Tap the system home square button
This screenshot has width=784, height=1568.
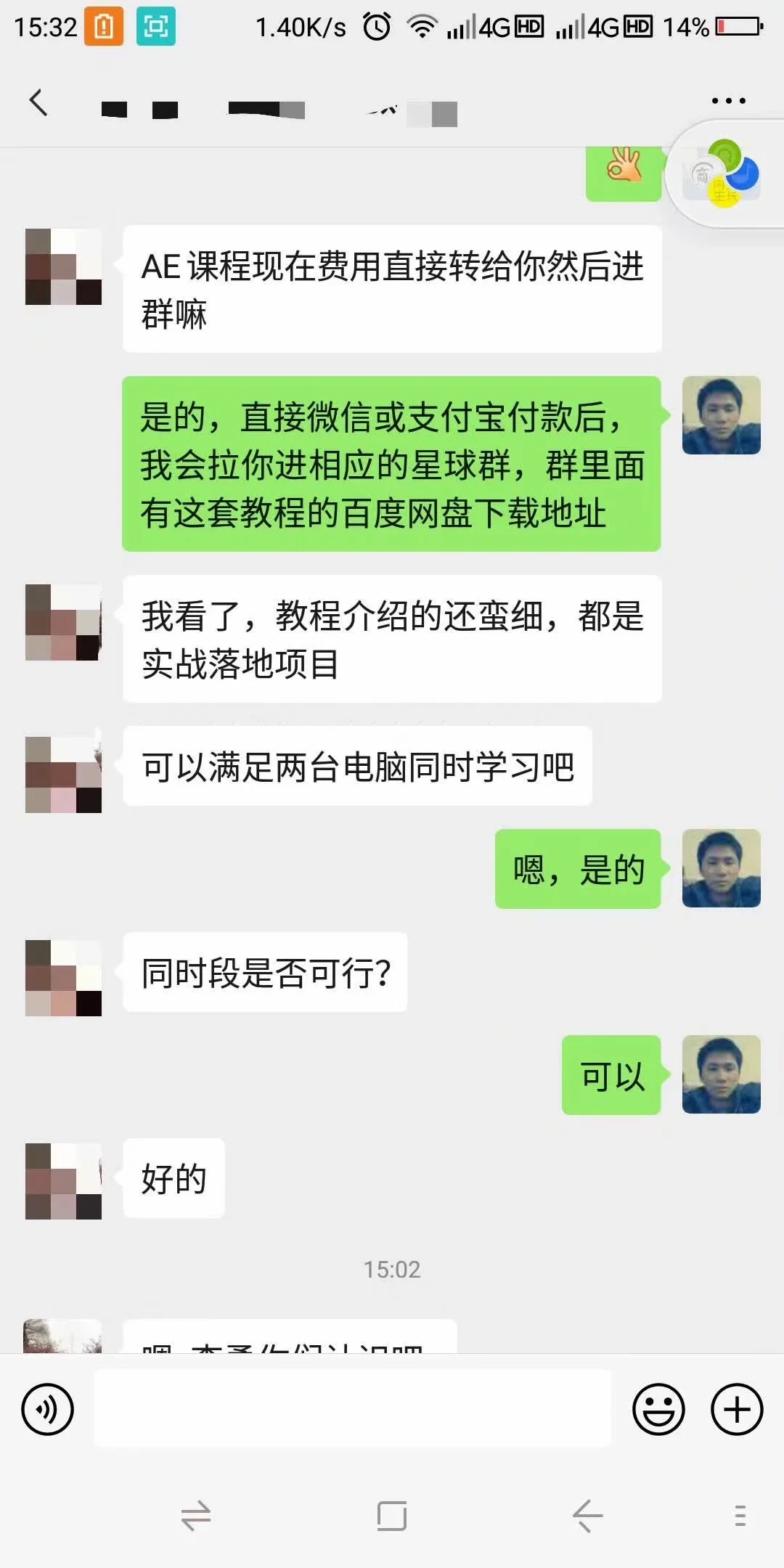[x=392, y=1516]
